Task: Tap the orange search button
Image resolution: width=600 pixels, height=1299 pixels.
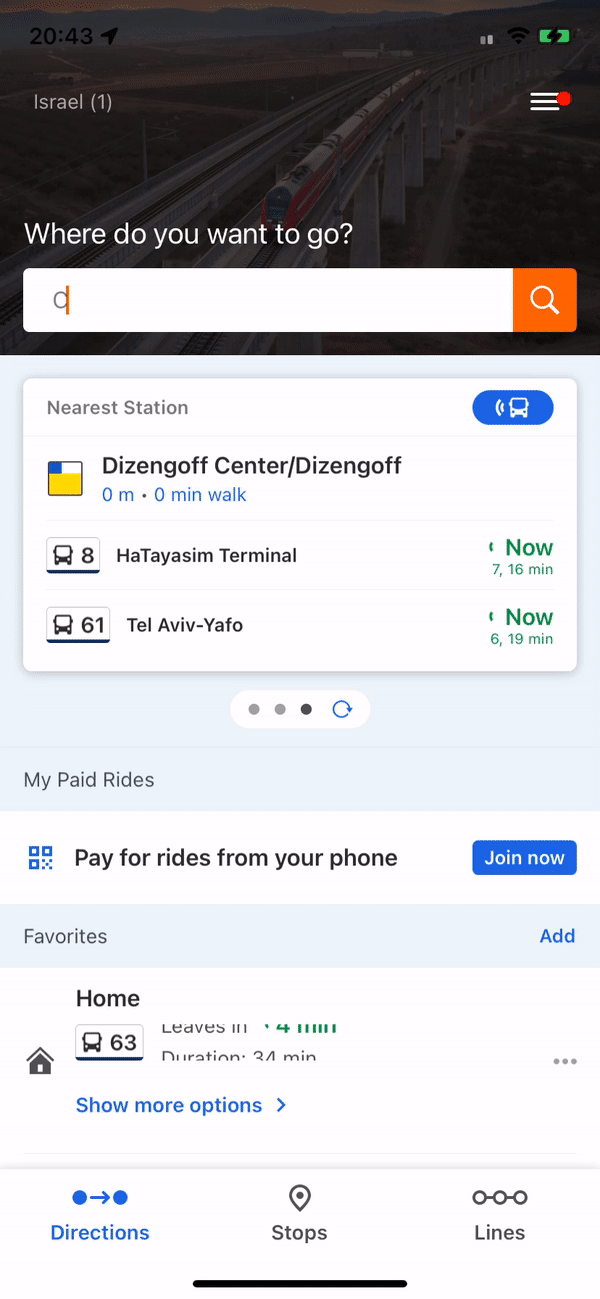Action: [x=544, y=300]
